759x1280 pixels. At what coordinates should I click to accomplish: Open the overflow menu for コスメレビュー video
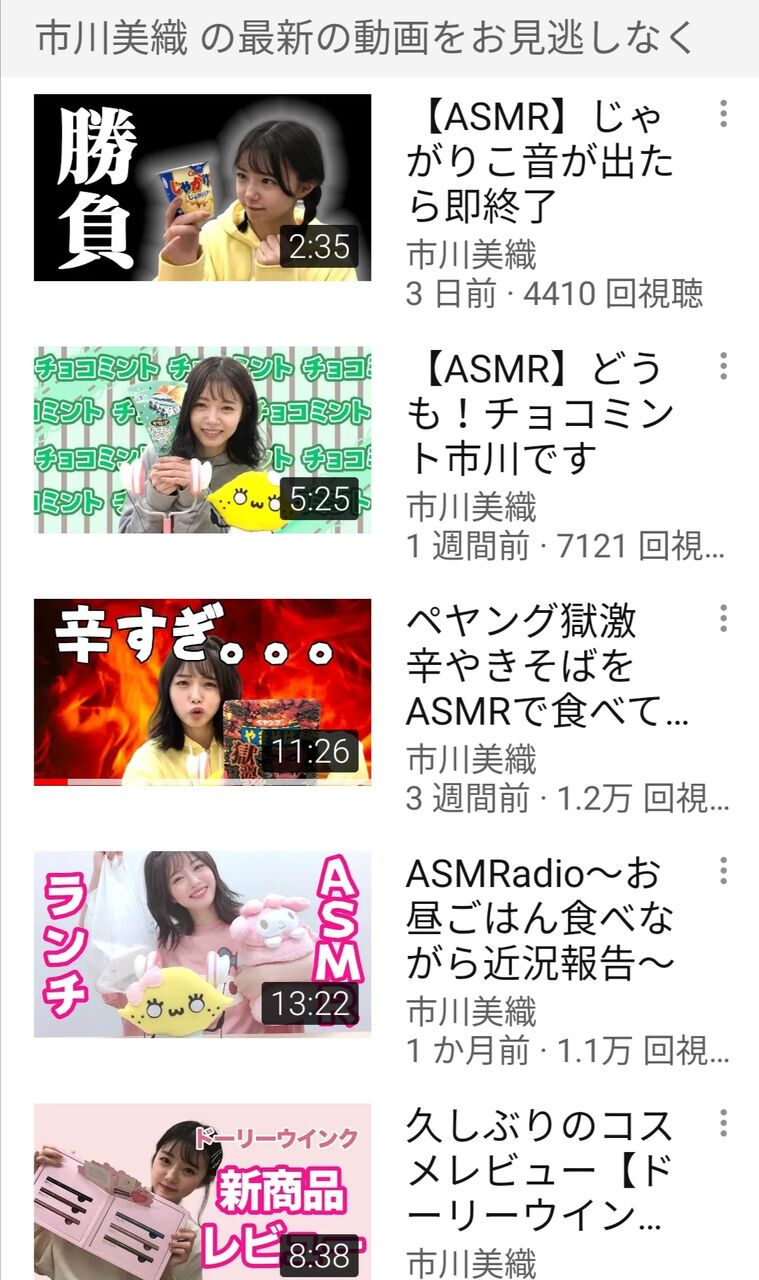pos(723,1122)
